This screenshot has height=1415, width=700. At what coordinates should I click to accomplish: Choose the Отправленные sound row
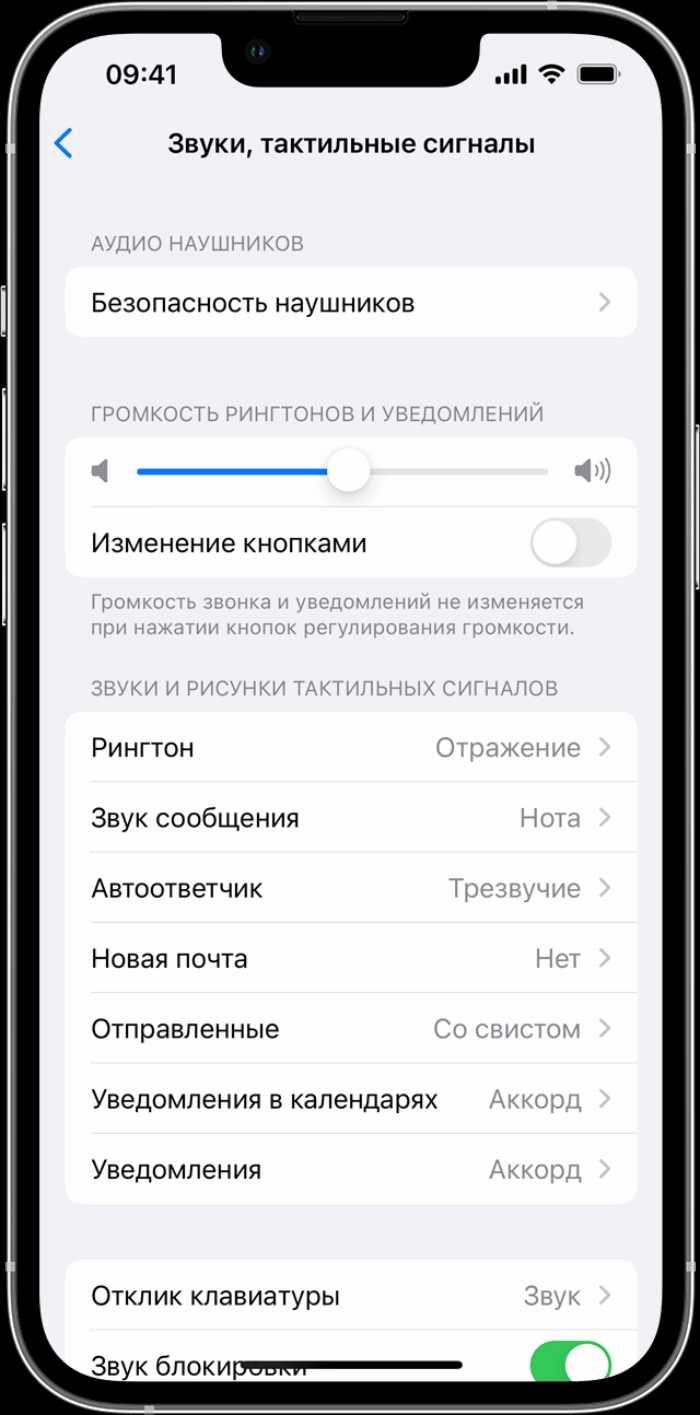pos(350,1029)
